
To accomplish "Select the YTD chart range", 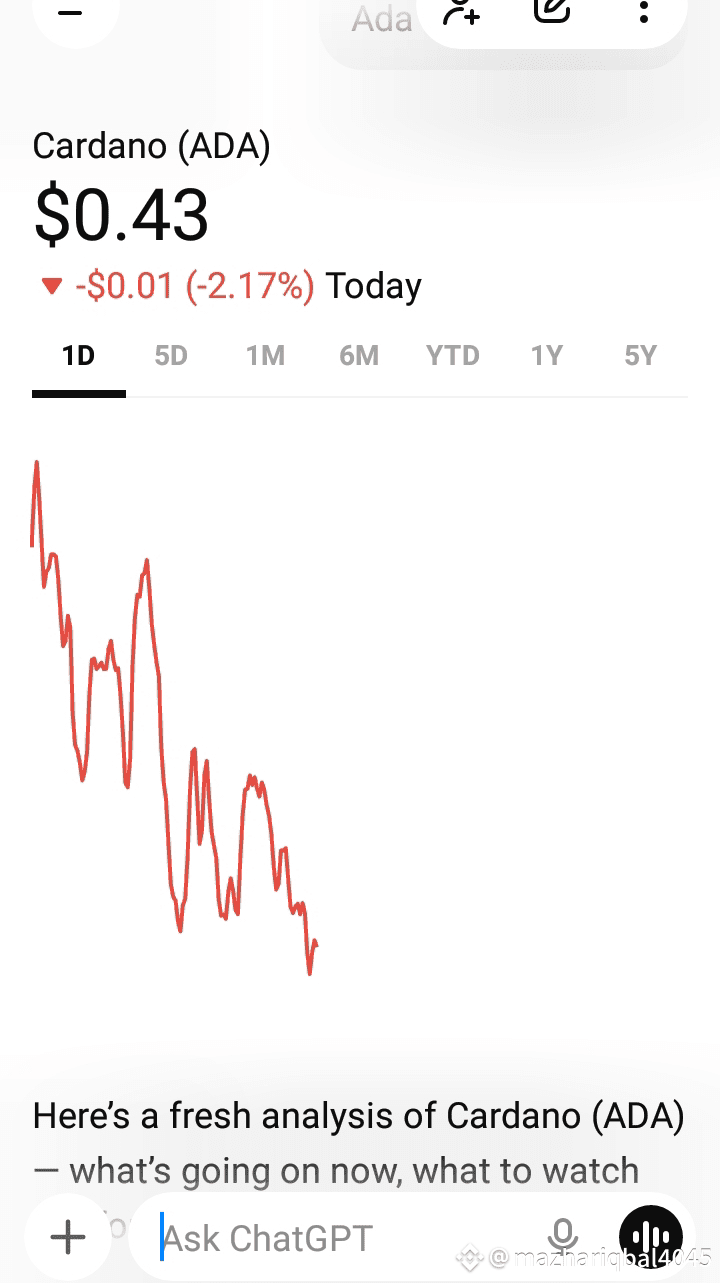I will 452,355.
